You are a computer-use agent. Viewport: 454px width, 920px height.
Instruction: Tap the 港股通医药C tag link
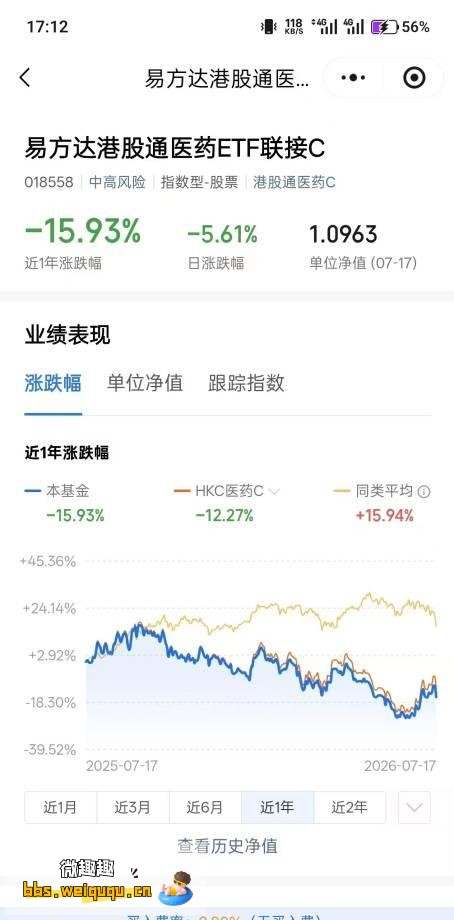(294, 182)
